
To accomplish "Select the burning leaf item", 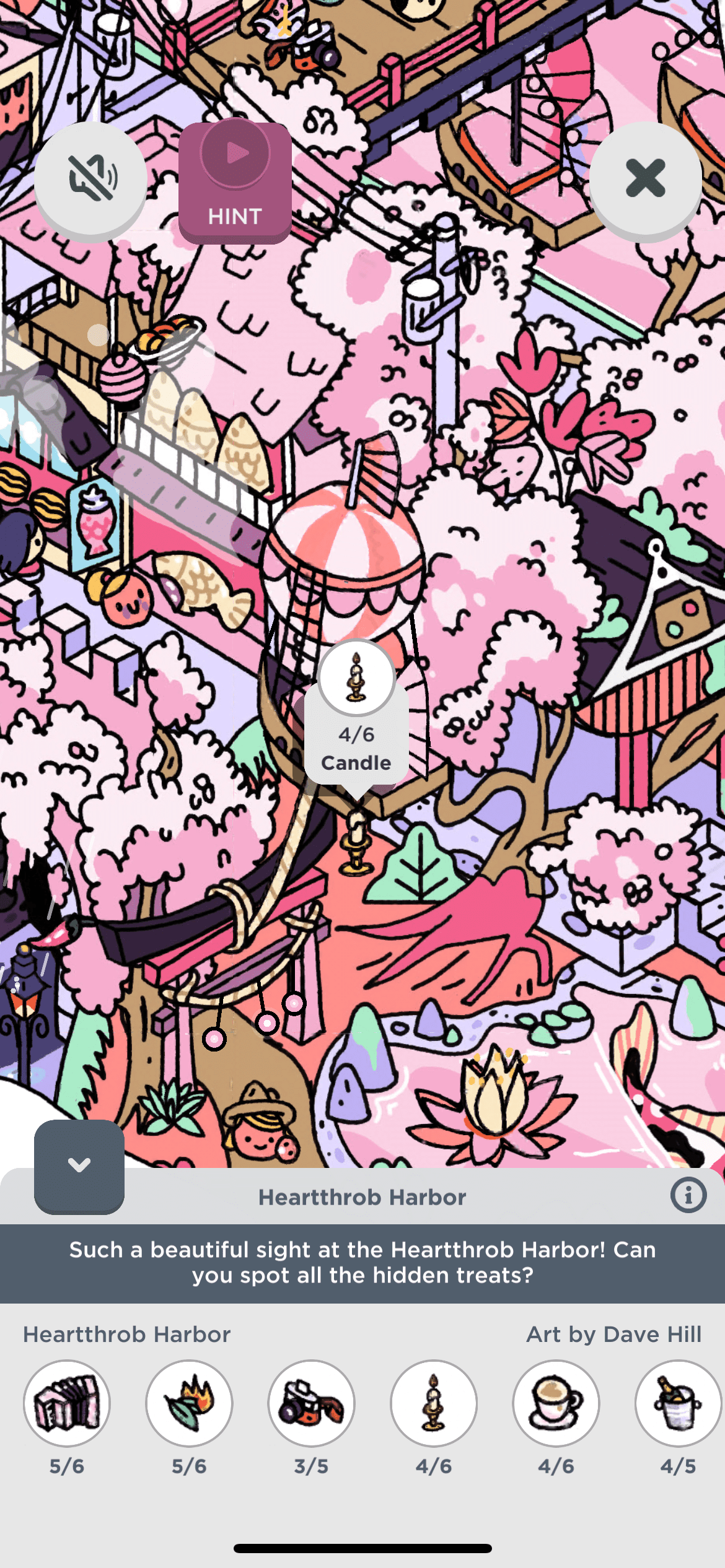I will pos(189,1403).
